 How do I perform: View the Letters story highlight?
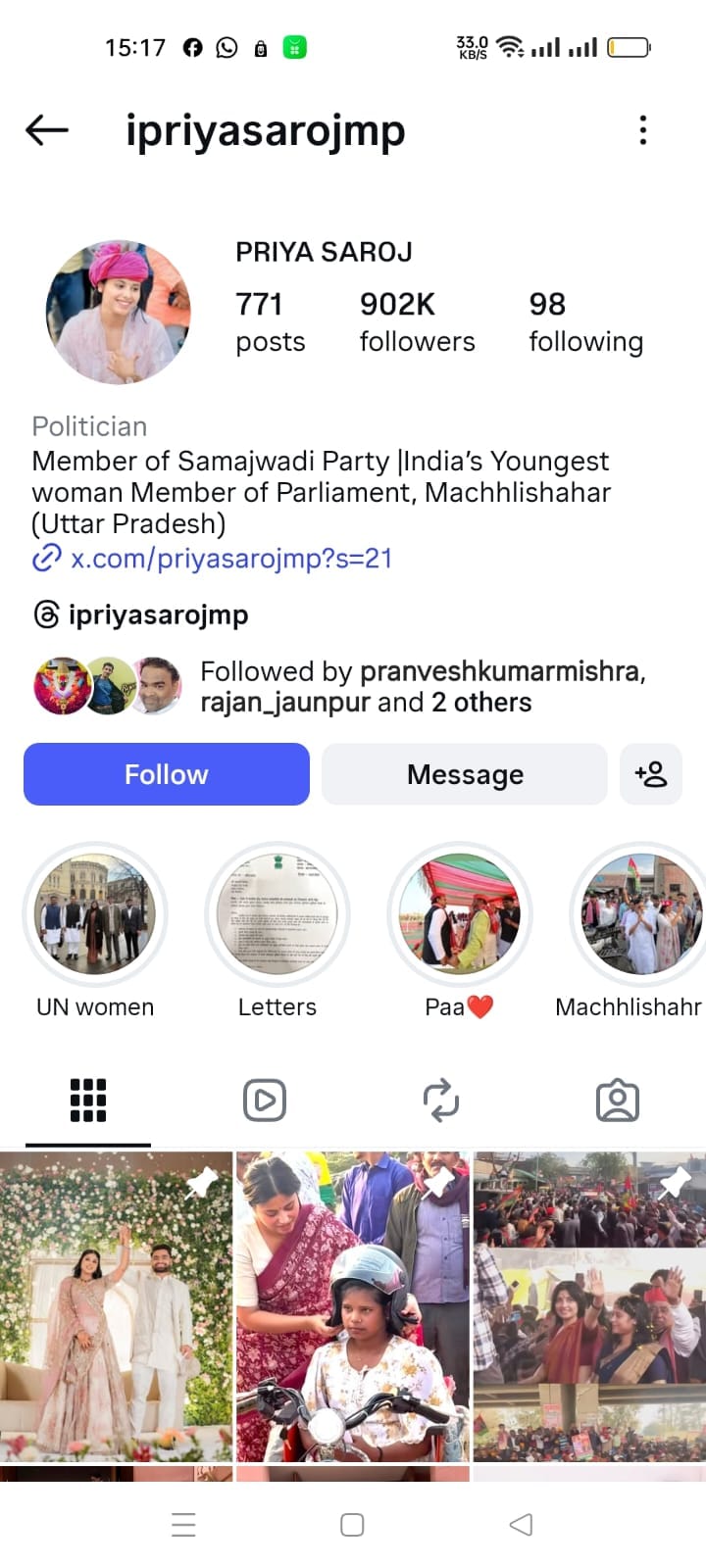(277, 914)
